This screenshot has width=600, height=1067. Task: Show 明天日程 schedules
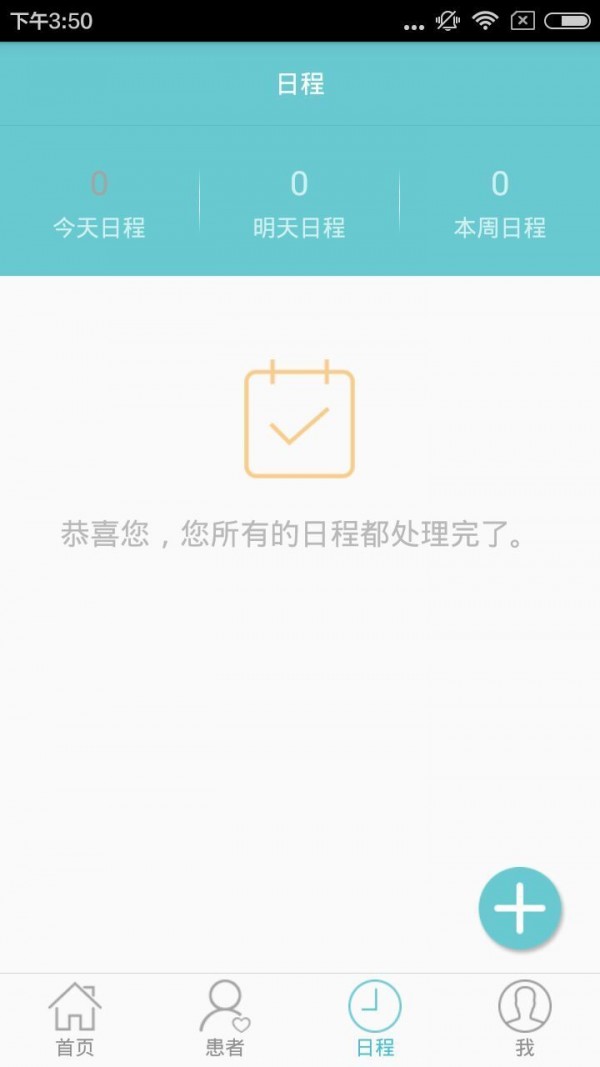tap(299, 203)
